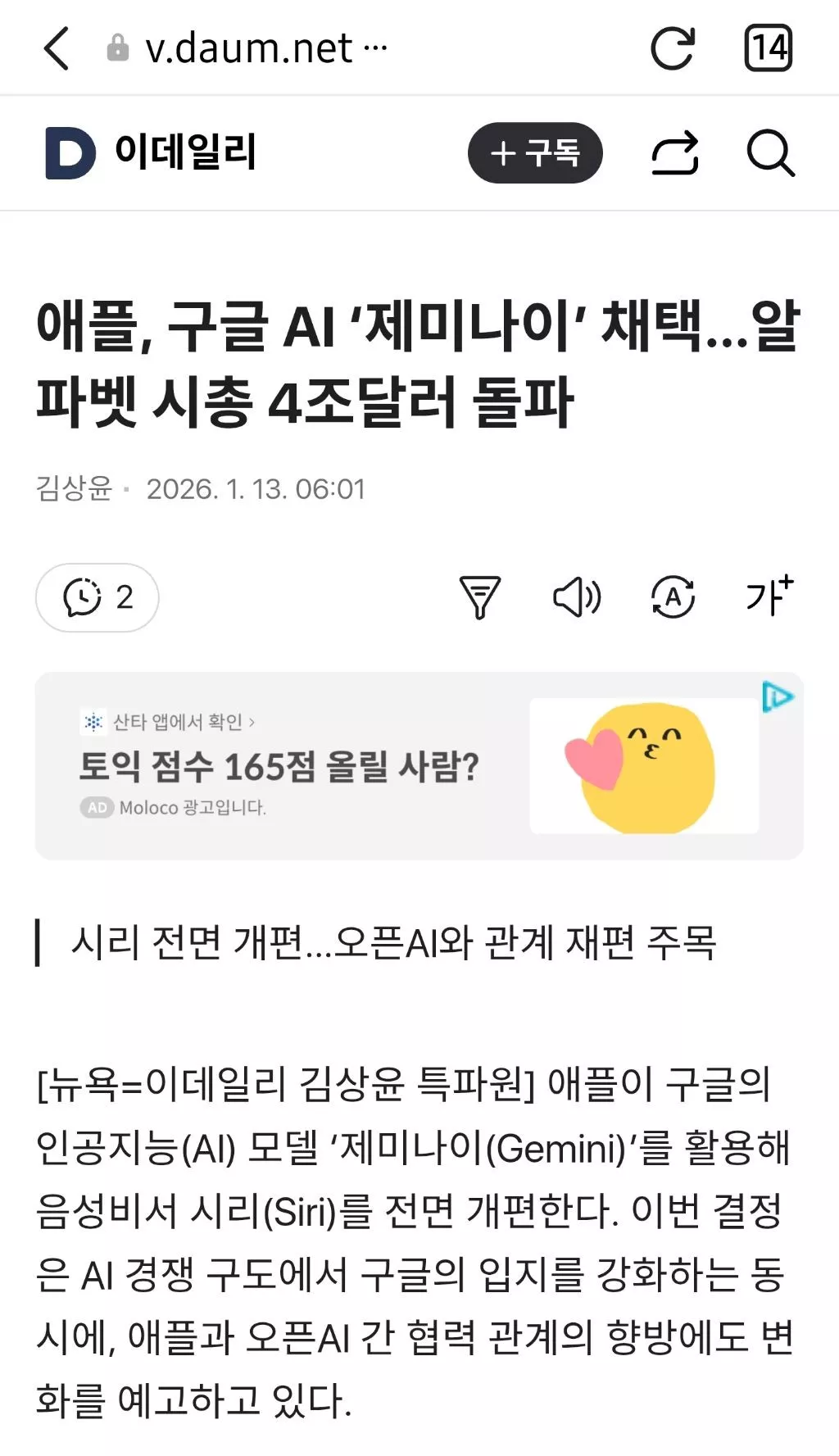Subscribe with the 구독 button
This screenshot has width=839, height=1456.
(x=535, y=152)
